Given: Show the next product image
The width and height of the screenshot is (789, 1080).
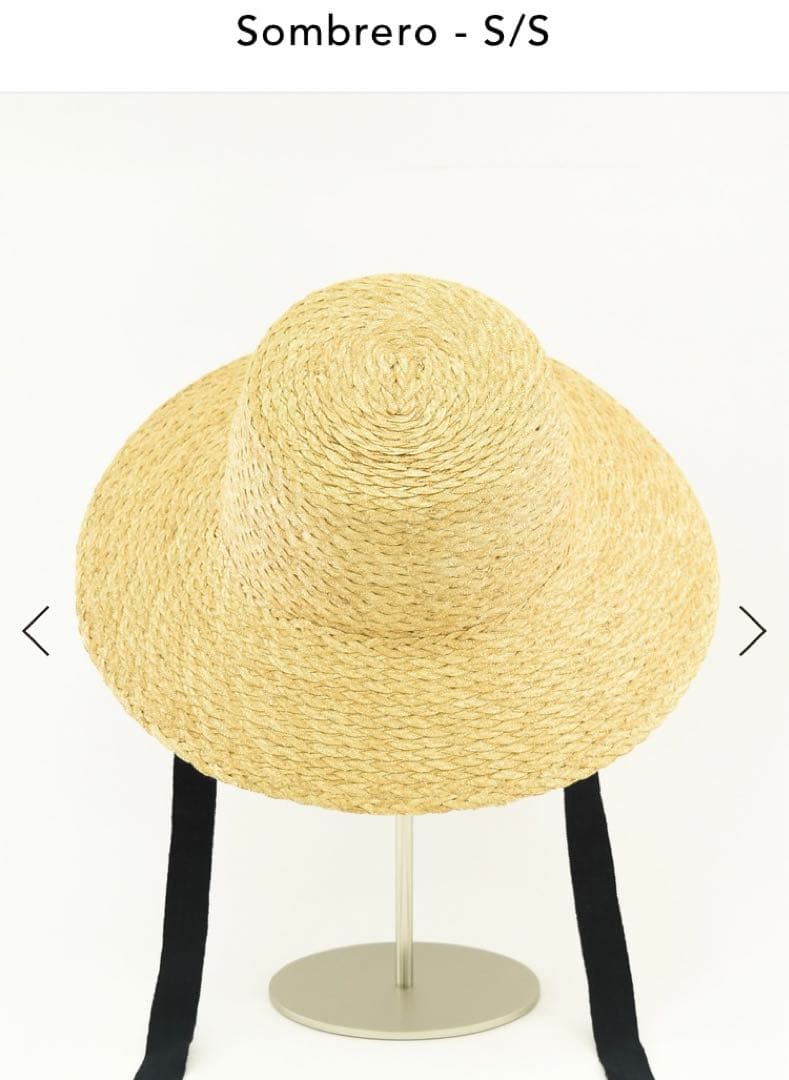Looking at the screenshot, I should (752, 631).
